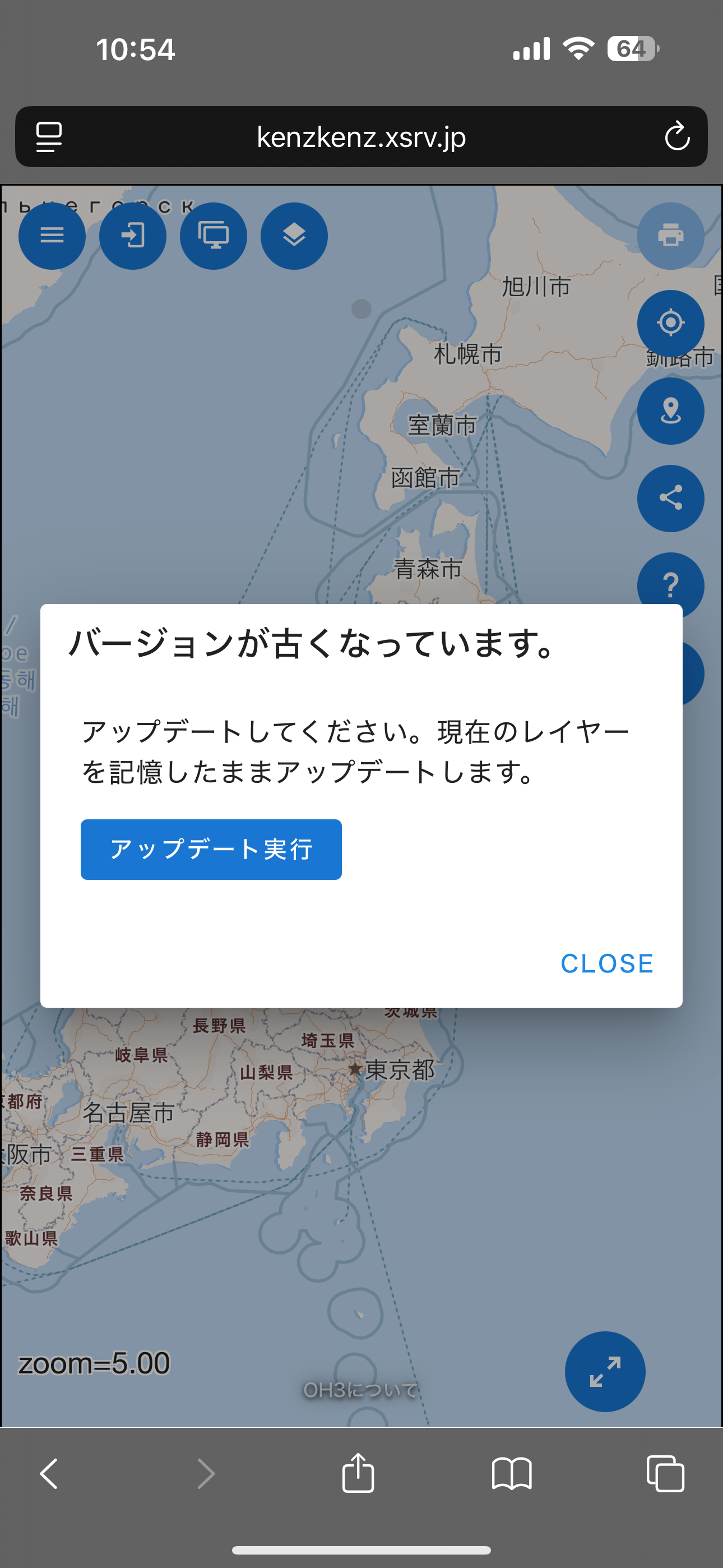Open Safari bookmarks
The height and width of the screenshot is (1568, 723).
[511, 1474]
